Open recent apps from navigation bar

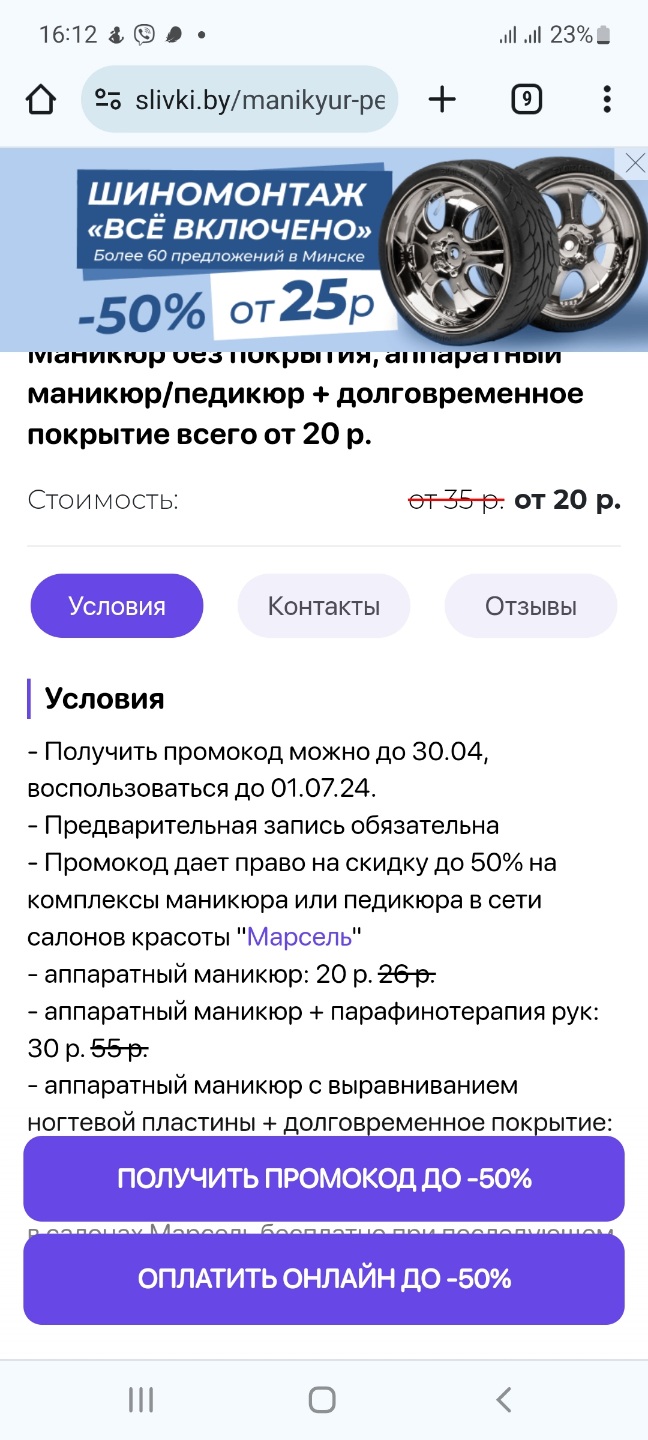pos(141,1400)
